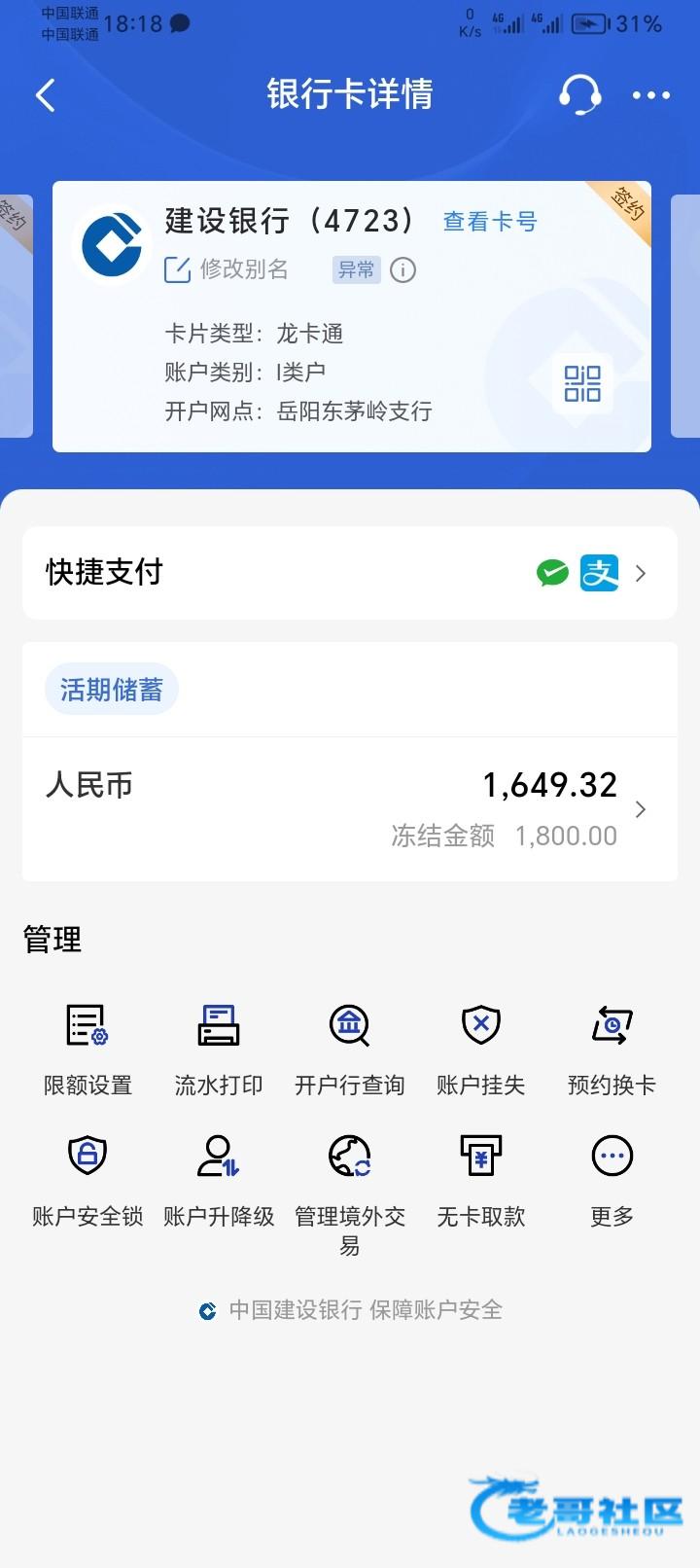
Task: Open the three-dot overflow menu
Action: tap(651, 95)
